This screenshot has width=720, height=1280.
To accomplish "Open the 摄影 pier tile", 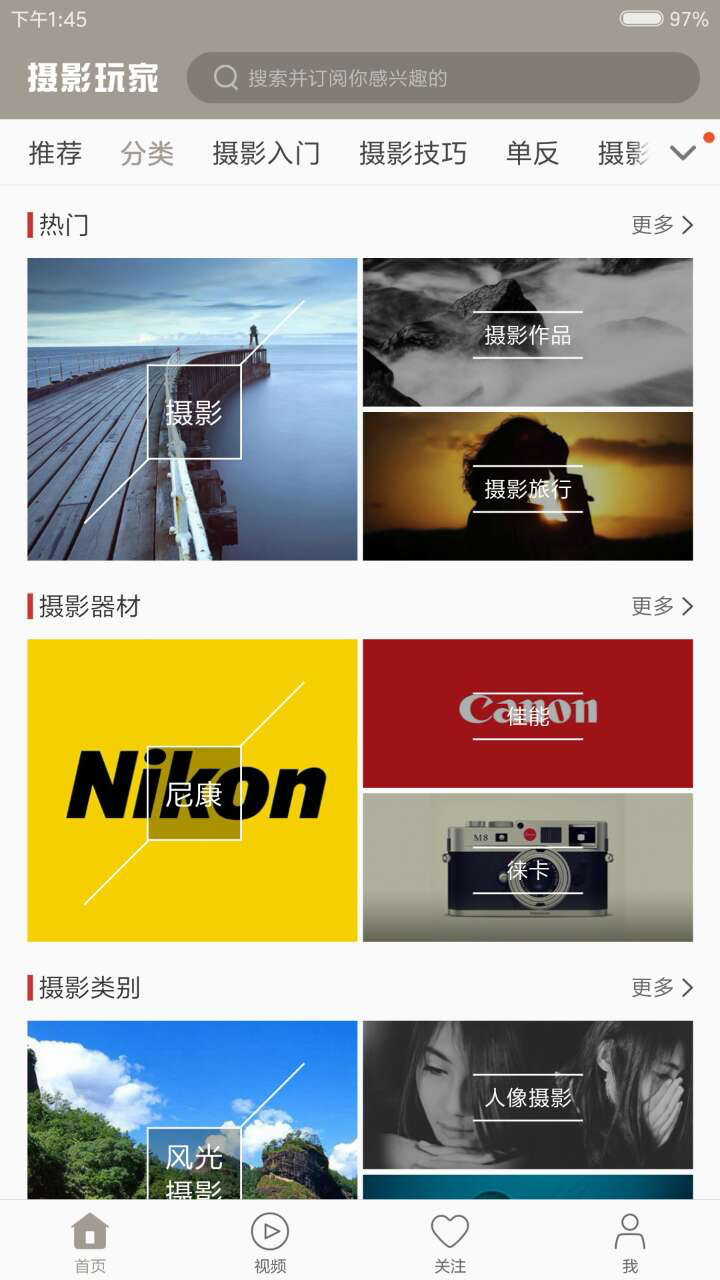I will [192, 409].
